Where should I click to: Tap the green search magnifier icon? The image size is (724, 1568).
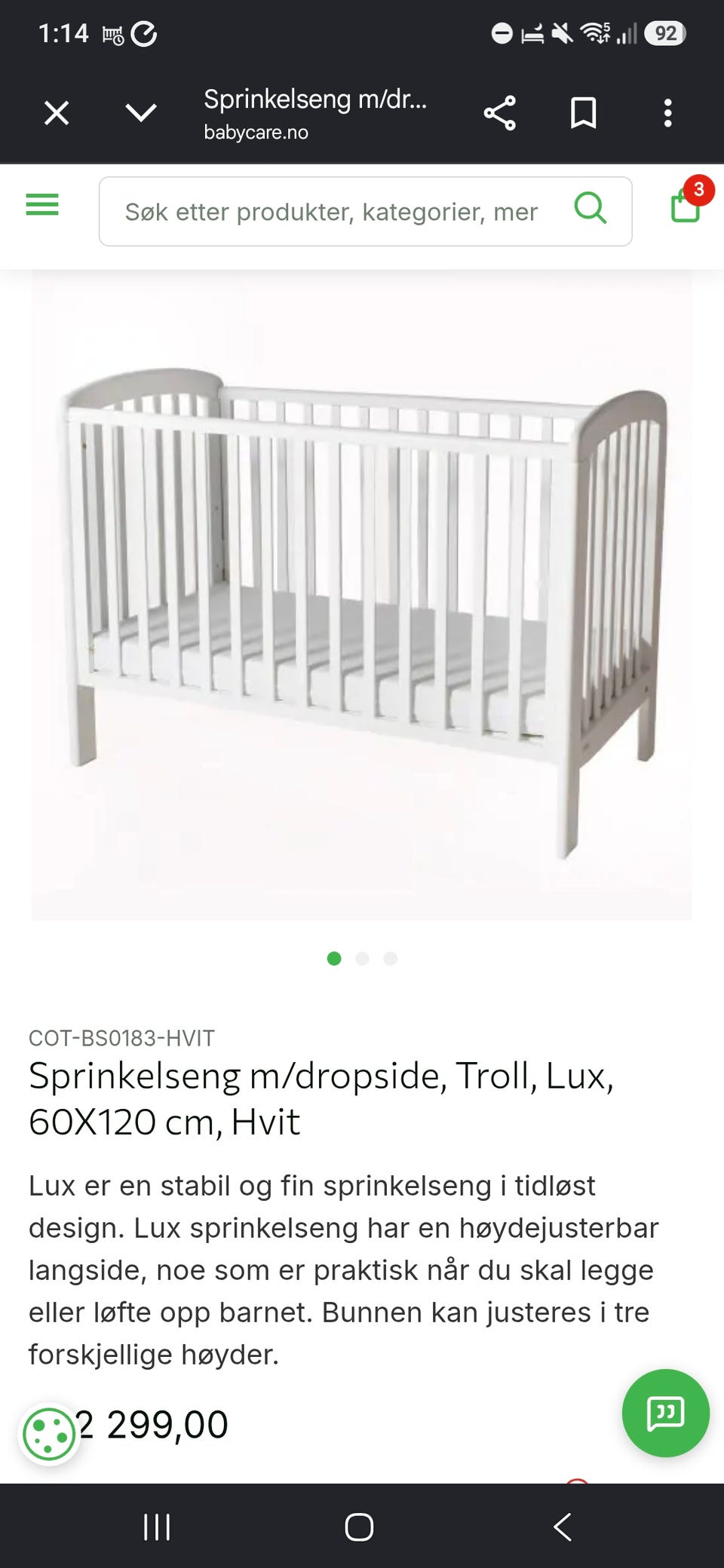(x=591, y=207)
